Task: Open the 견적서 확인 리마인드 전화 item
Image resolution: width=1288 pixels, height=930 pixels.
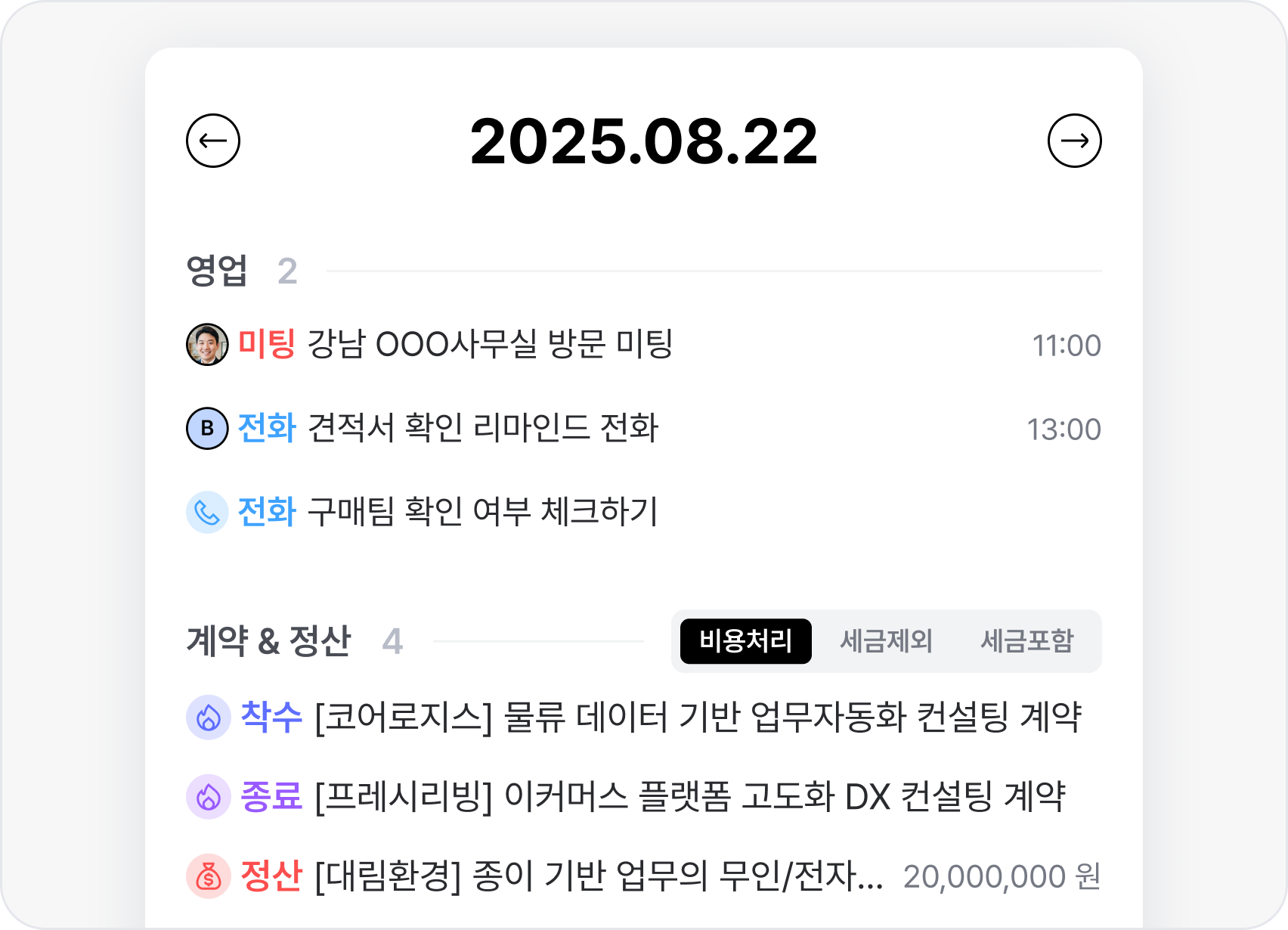Action: (x=482, y=428)
